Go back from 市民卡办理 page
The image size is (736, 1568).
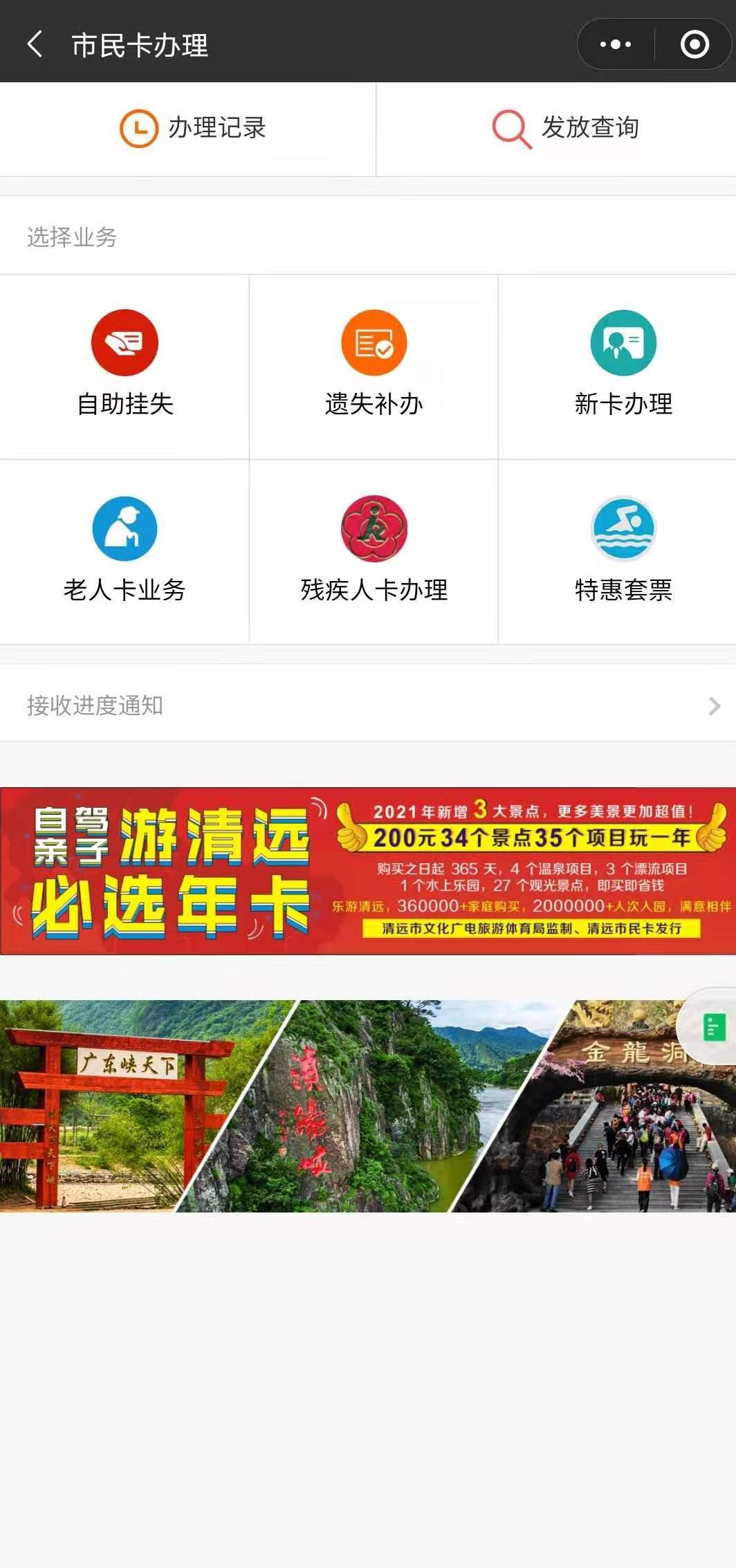tap(35, 44)
